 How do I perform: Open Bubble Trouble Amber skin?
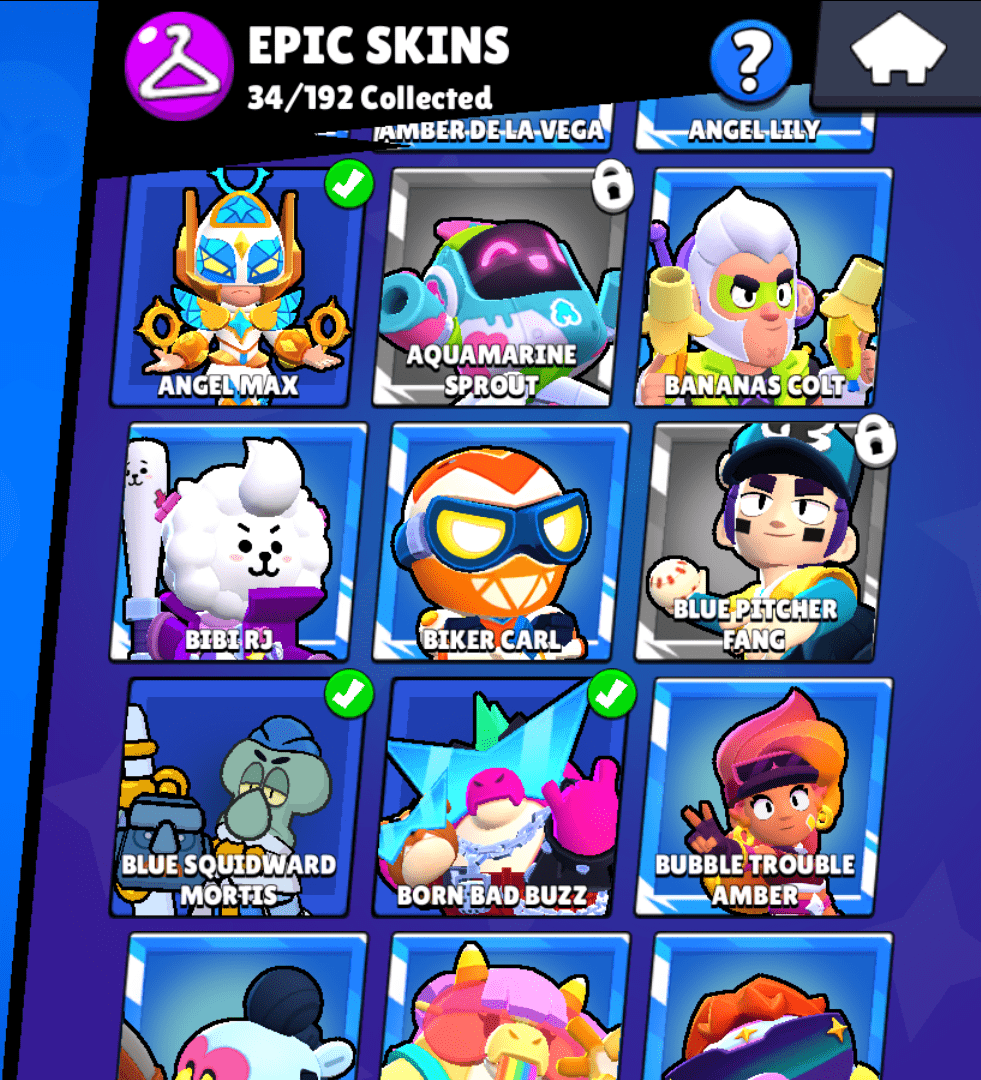[762, 797]
